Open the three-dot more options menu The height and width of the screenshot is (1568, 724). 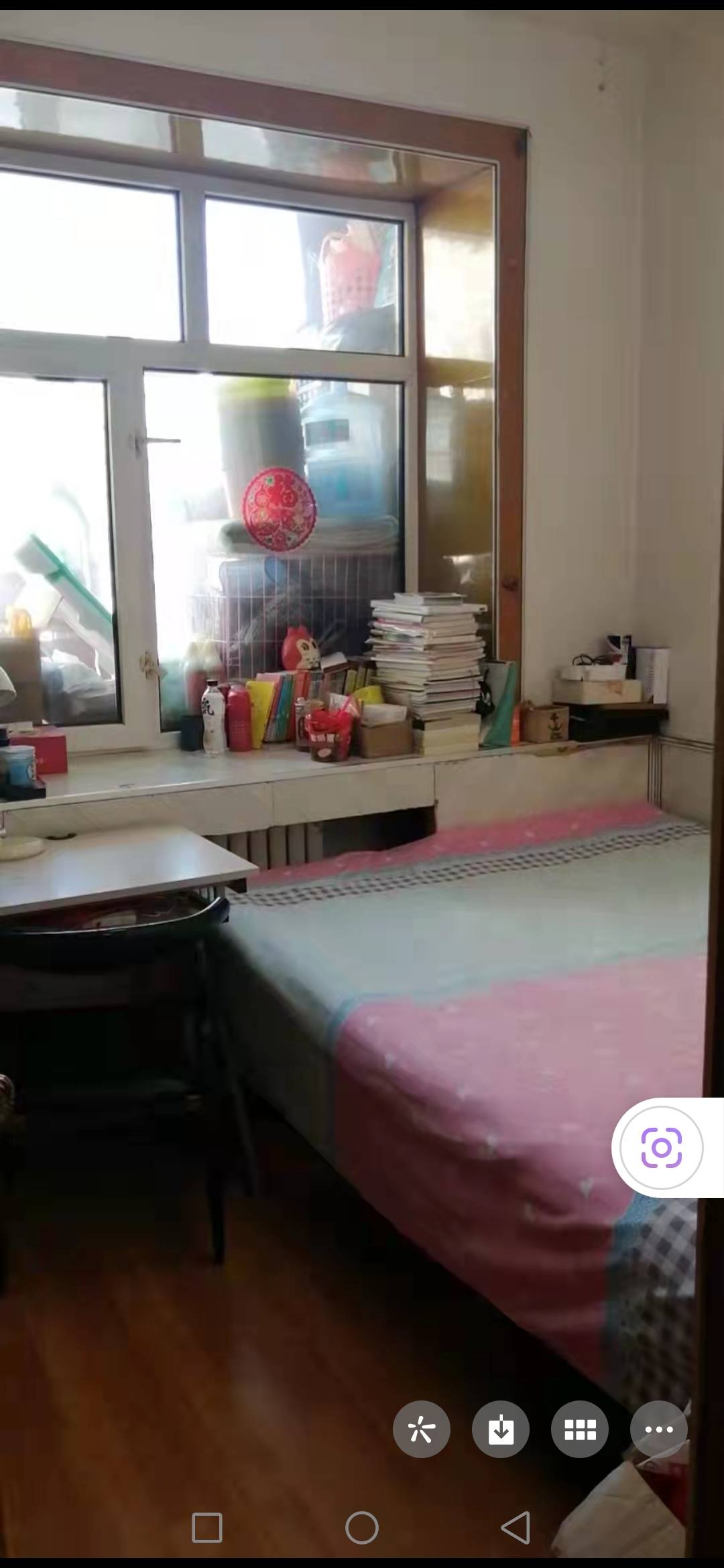[x=659, y=1429]
